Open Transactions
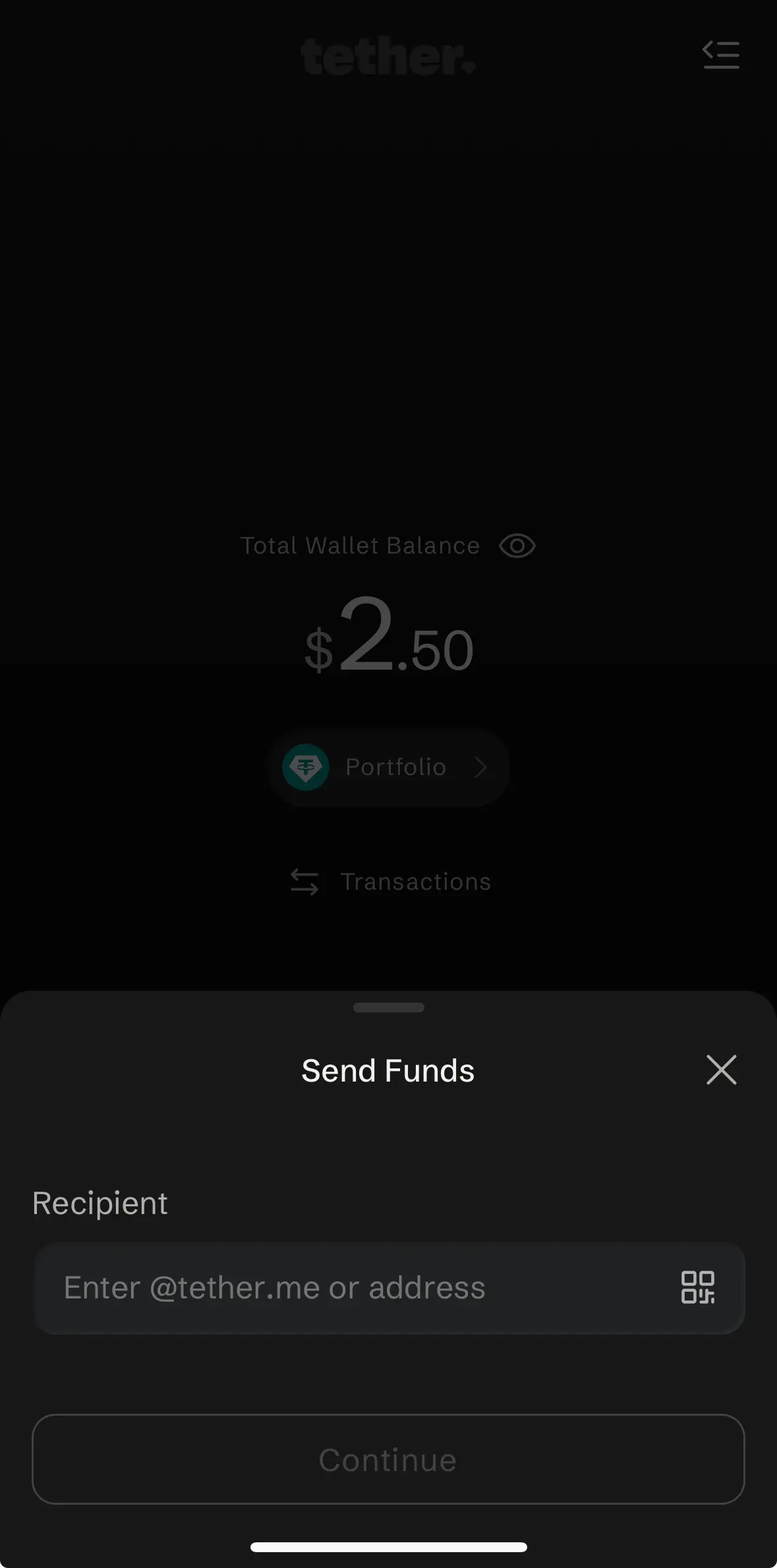 point(416,881)
